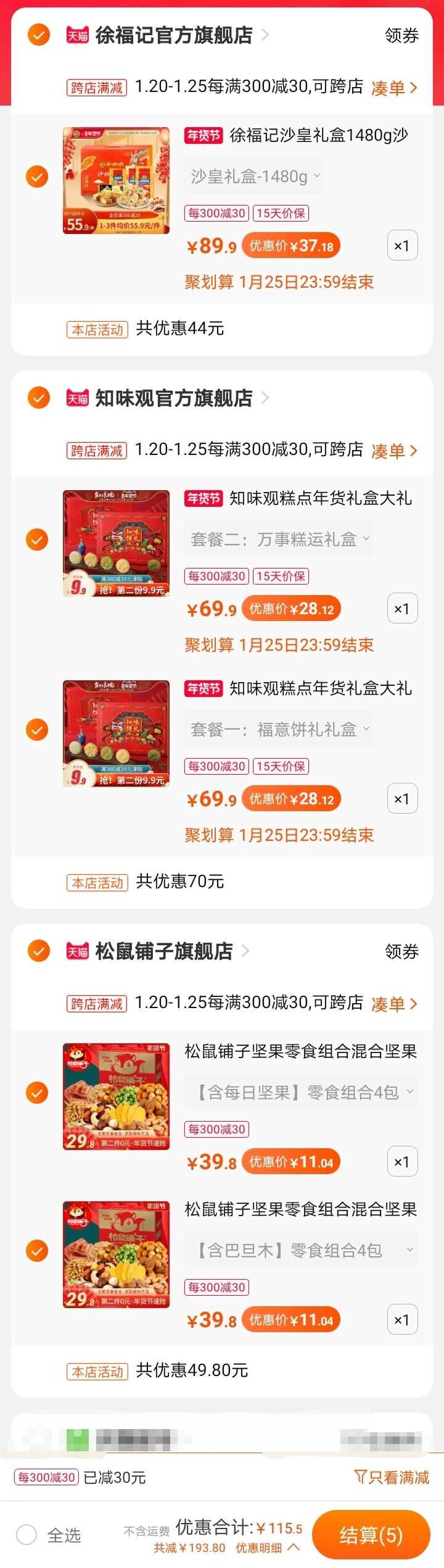Screen dimensions: 444x1568
Task: Uncheck the 徐福记沙皇礼盒 item
Action: pyautogui.click(x=37, y=177)
